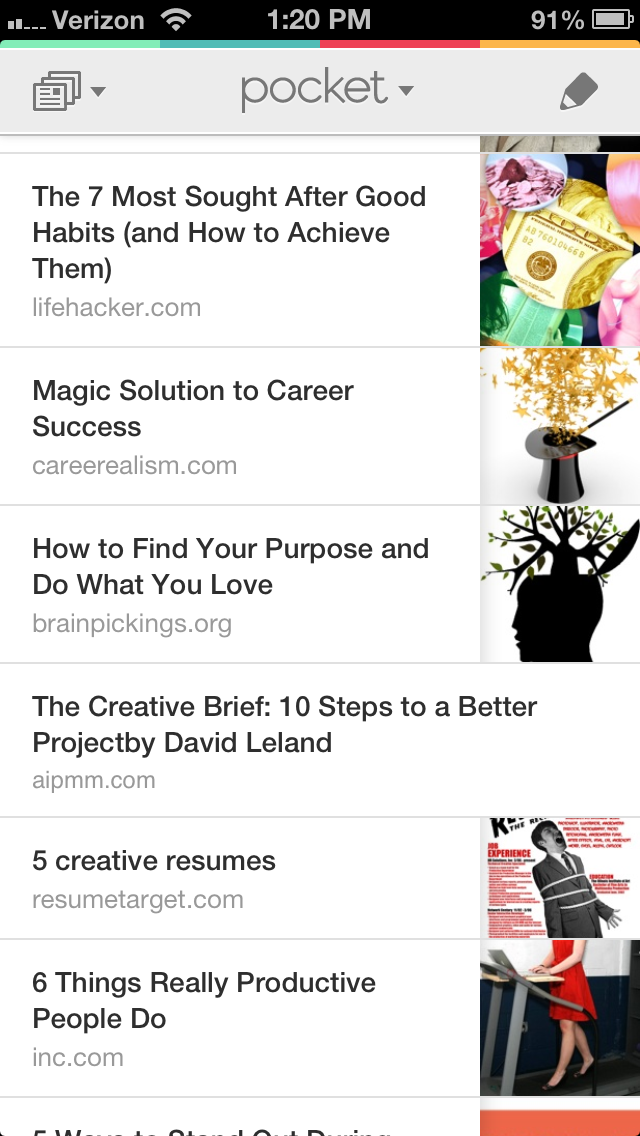Open How to Find Your Purpose article
This screenshot has height=1136, width=640.
[x=230, y=566]
